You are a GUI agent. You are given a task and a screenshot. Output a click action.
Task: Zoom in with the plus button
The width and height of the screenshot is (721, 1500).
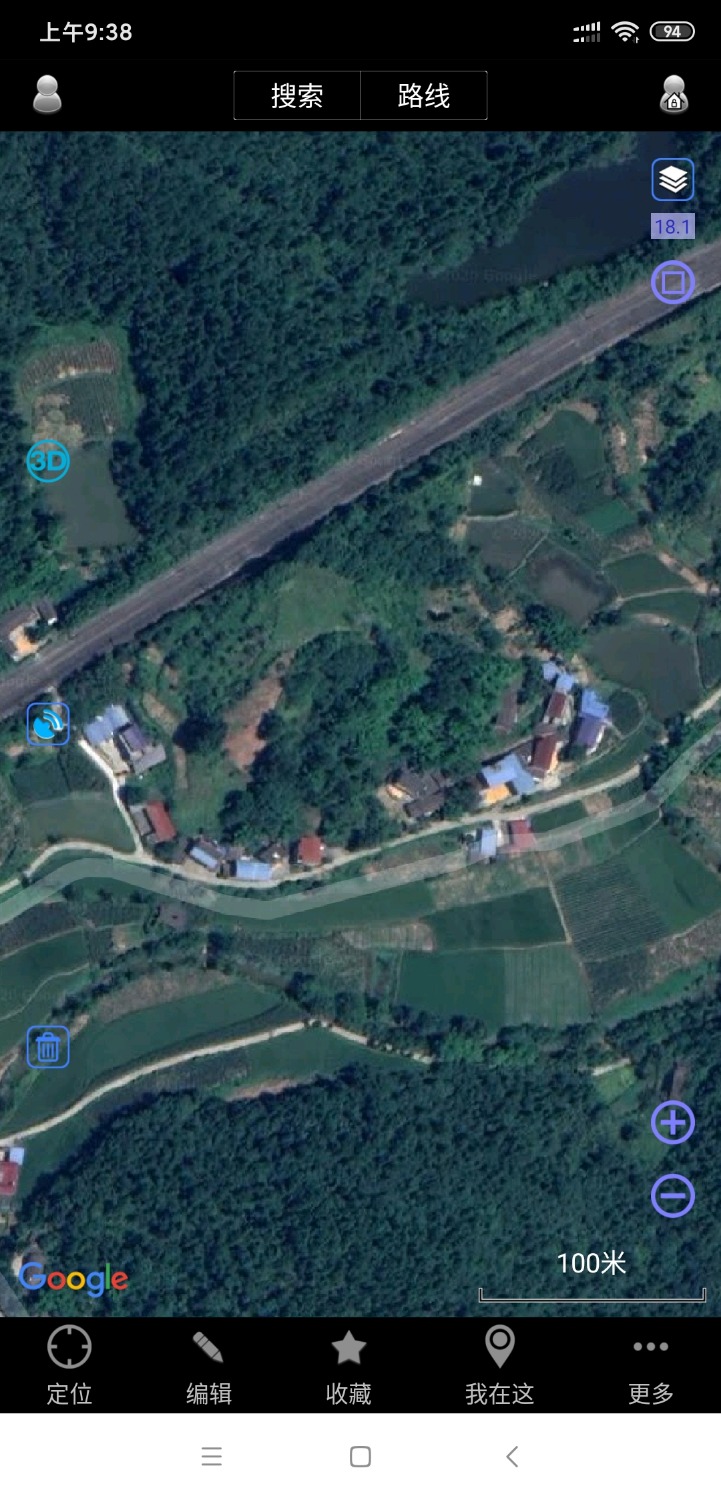pos(673,1123)
